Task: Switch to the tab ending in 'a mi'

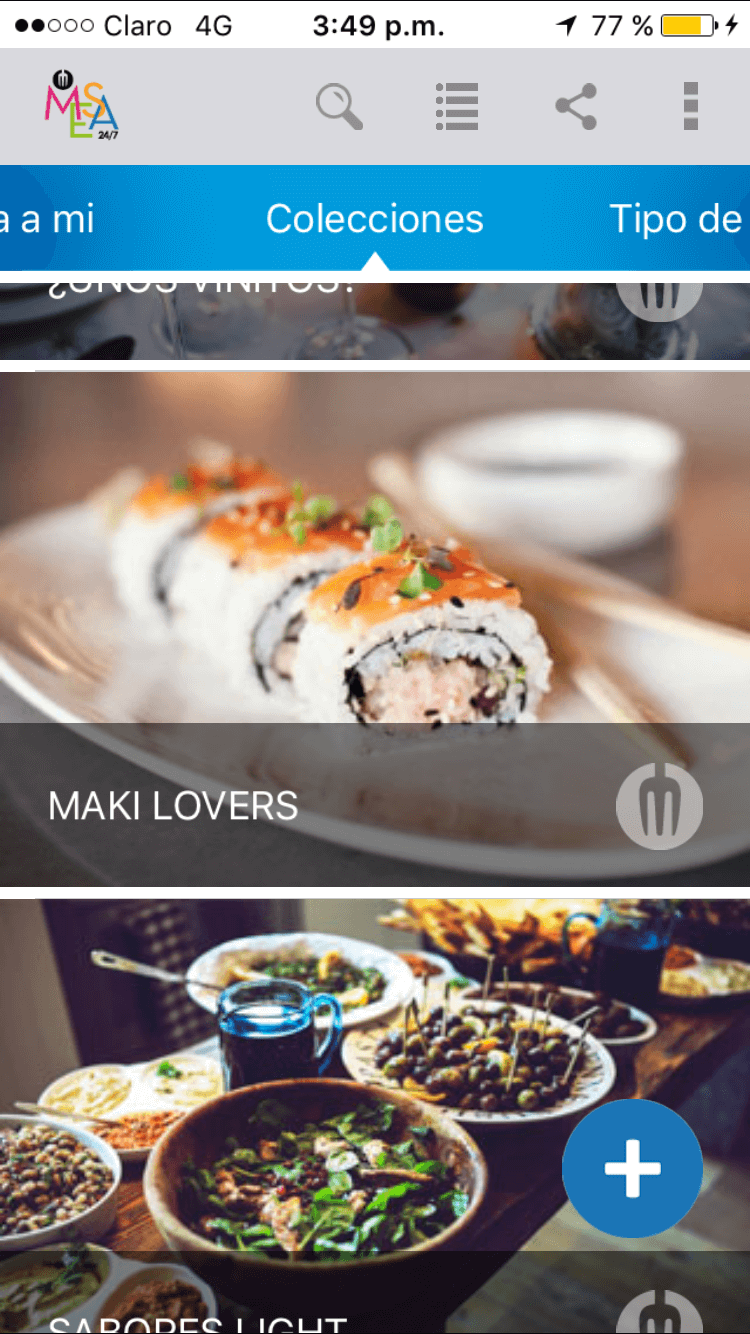Action: coord(46,219)
